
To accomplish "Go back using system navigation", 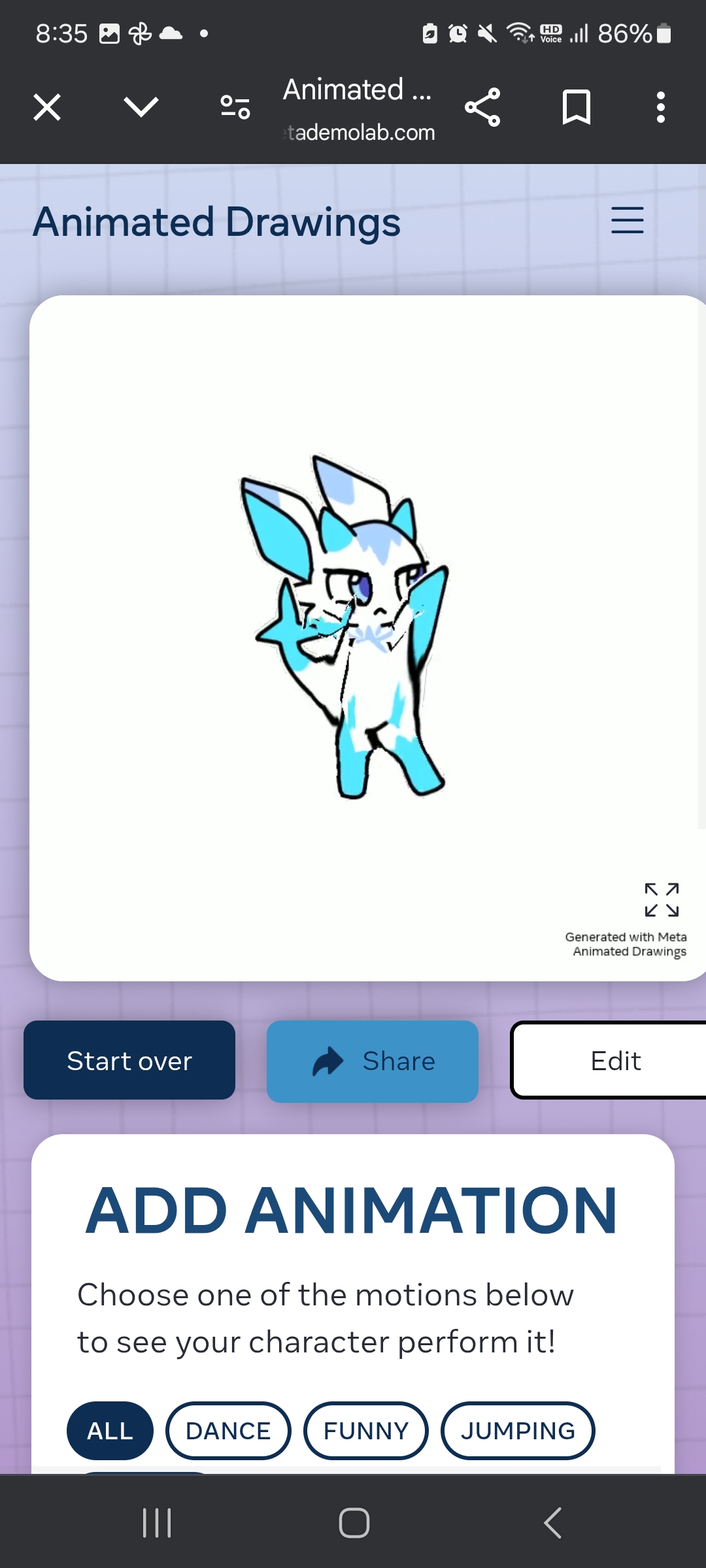I will [552, 1523].
